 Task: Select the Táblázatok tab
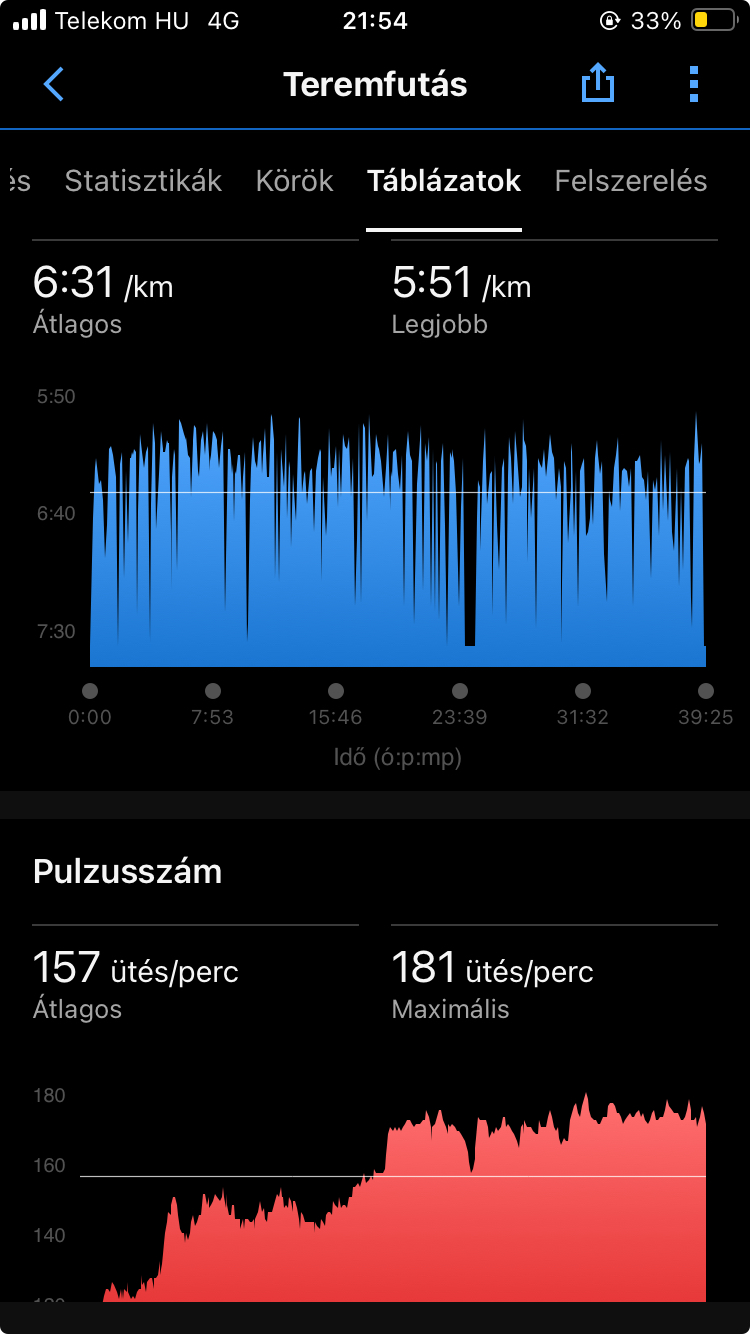[x=444, y=181]
